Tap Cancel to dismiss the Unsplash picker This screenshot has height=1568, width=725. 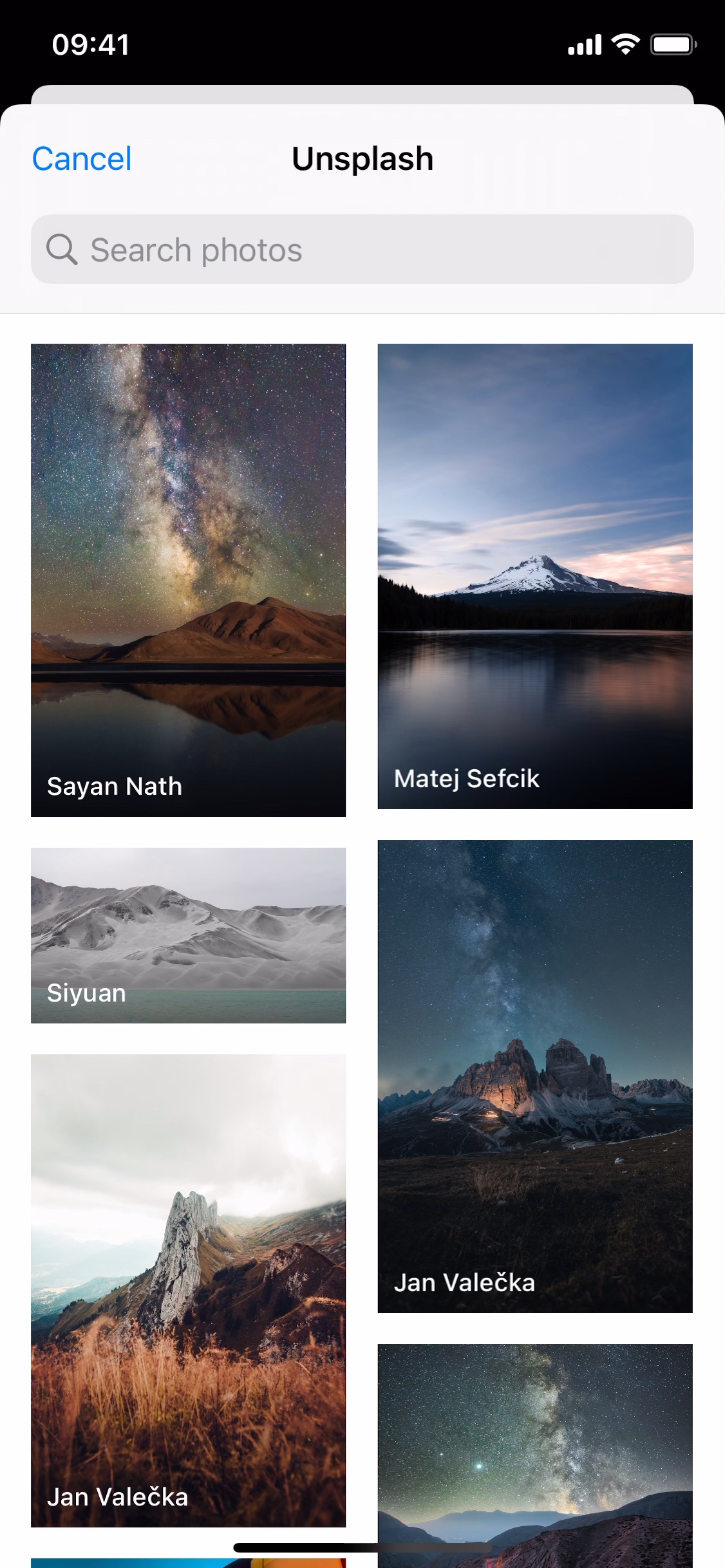point(81,158)
